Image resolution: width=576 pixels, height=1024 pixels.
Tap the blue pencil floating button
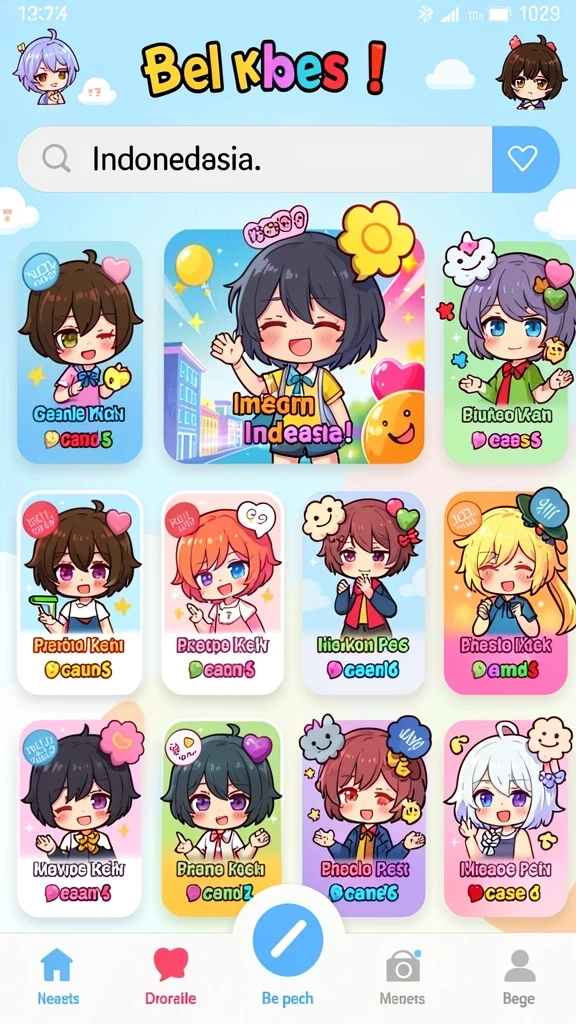[288, 940]
